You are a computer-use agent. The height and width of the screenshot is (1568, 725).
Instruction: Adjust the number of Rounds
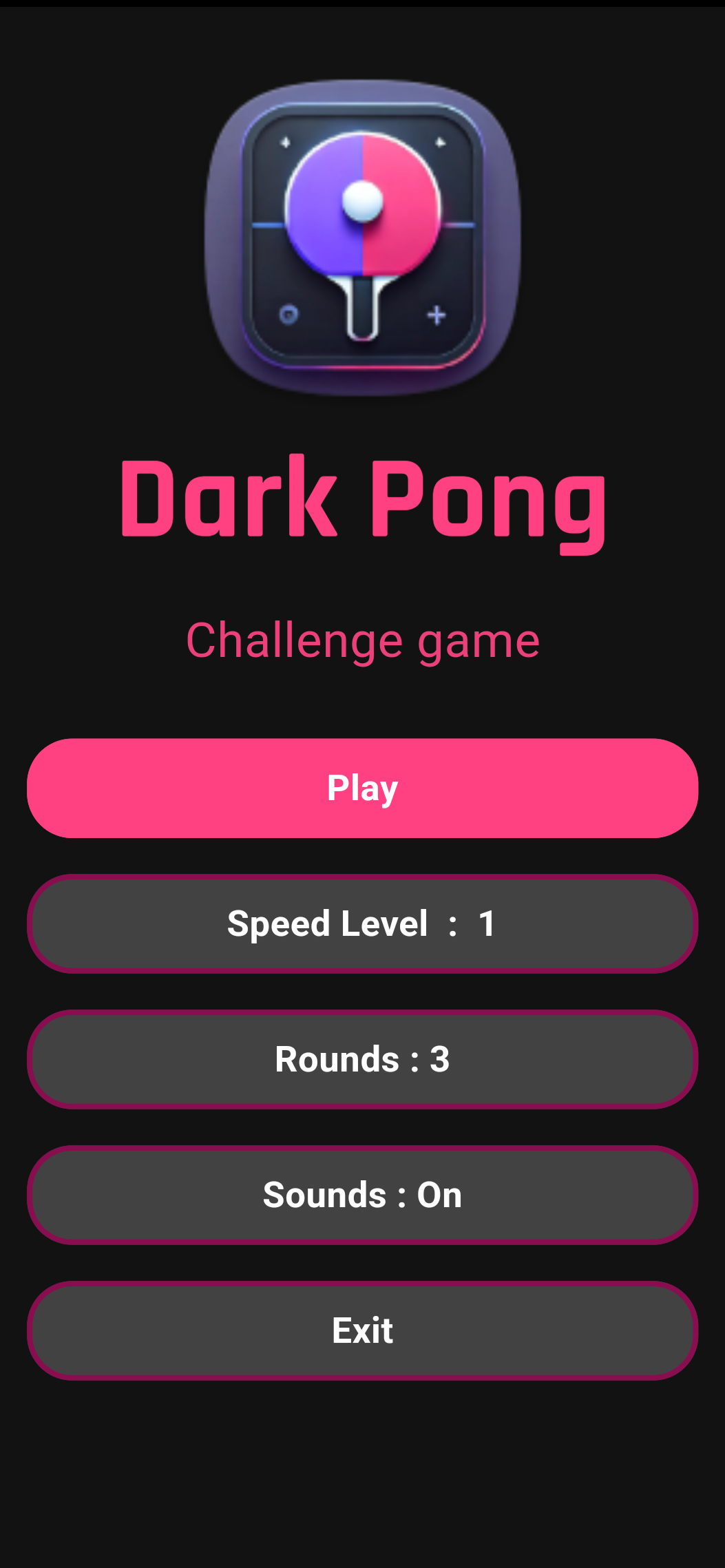pyautogui.click(x=362, y=1059)
